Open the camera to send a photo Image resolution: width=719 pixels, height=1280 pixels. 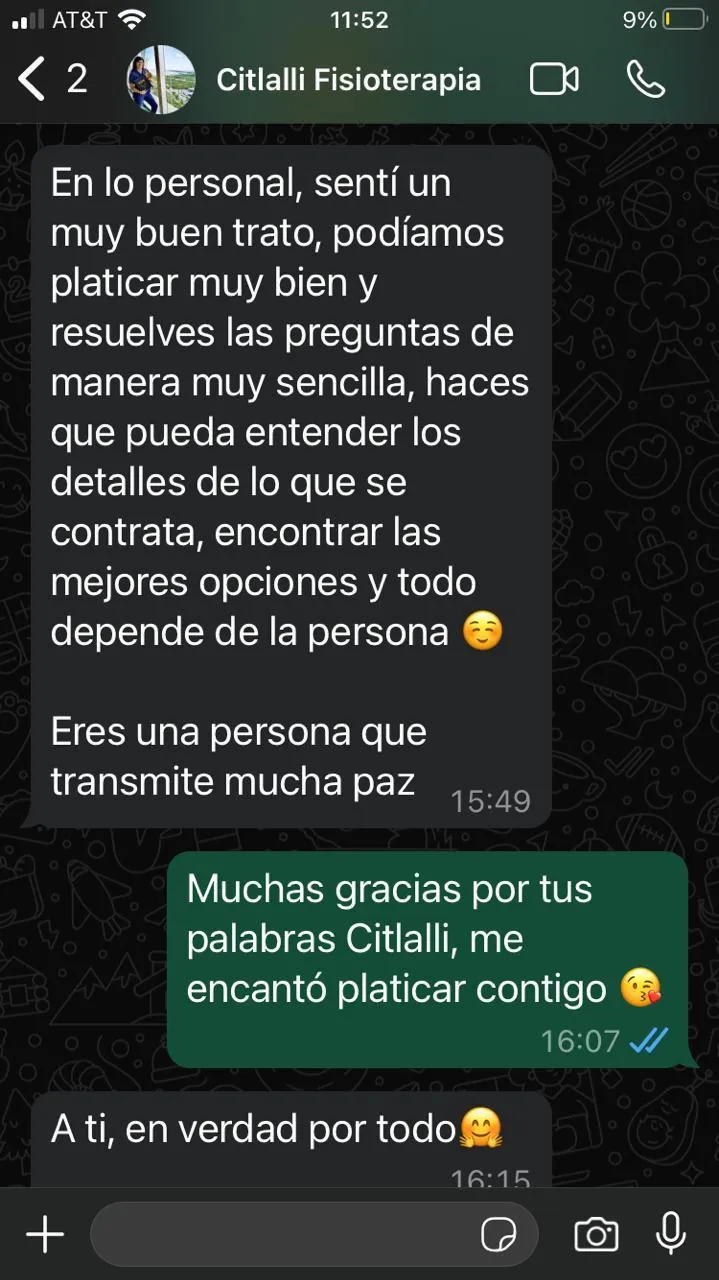point(596,1235)
